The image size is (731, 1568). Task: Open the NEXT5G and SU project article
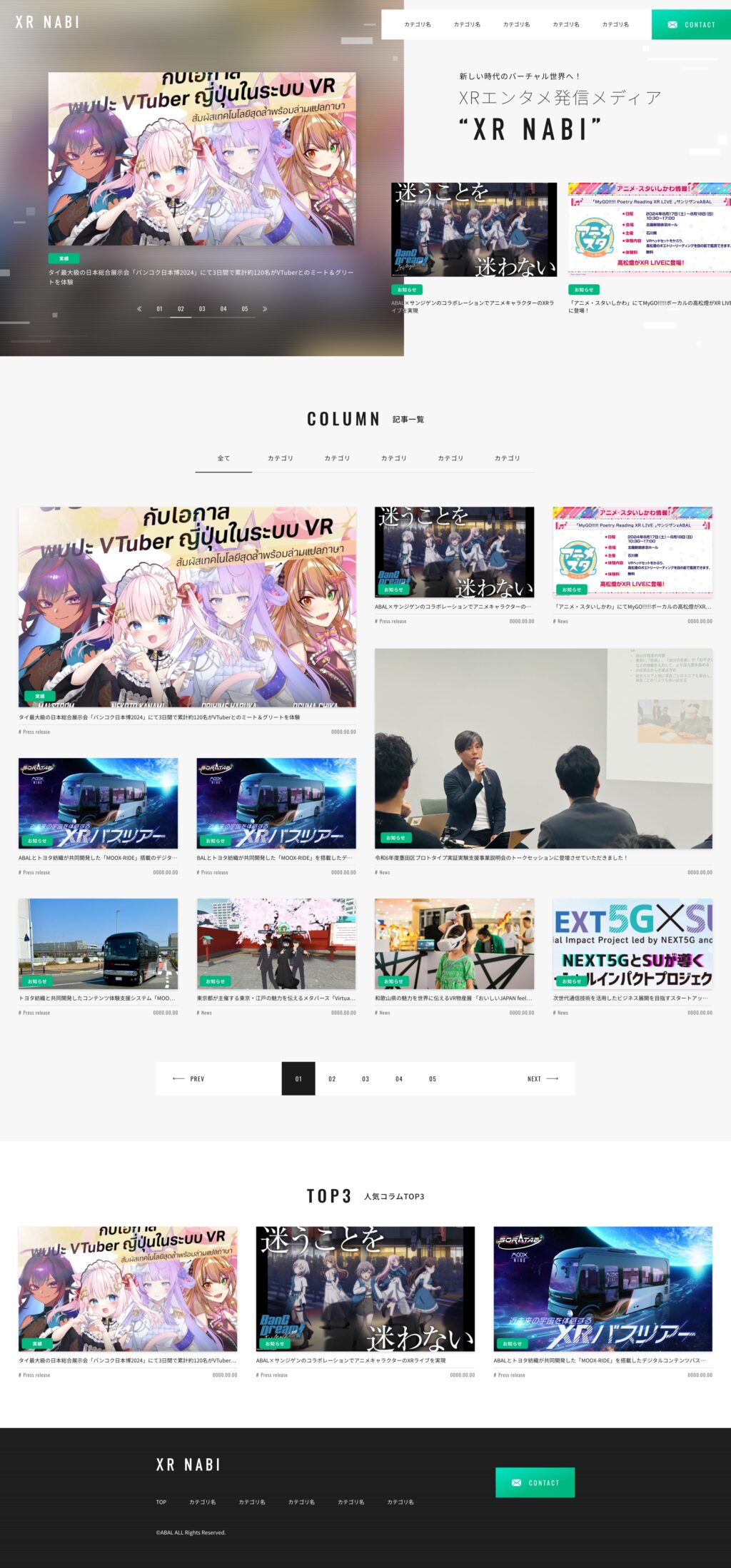[x=632, y=944]
